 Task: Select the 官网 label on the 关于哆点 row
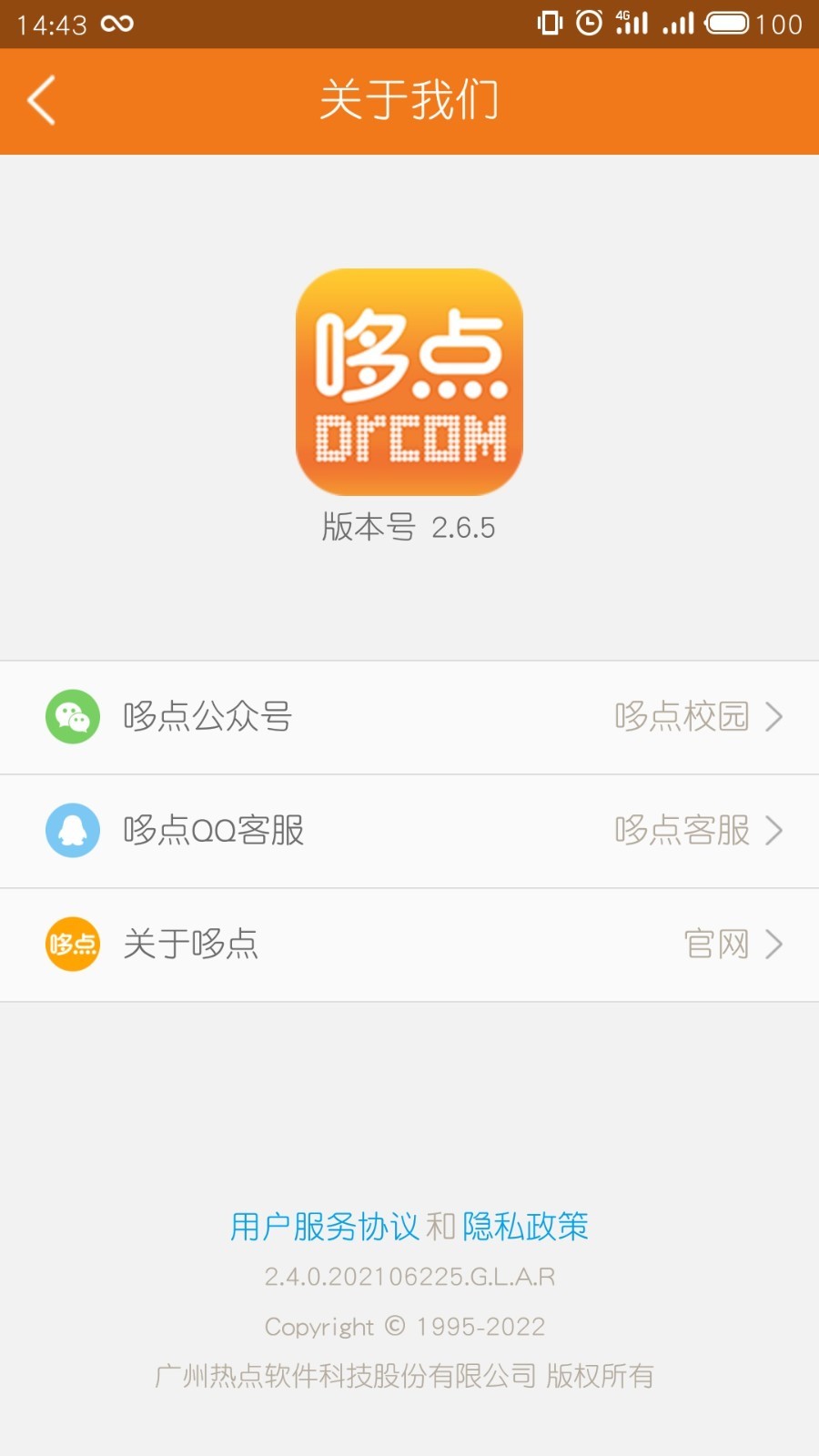click(x=716, y=945)
